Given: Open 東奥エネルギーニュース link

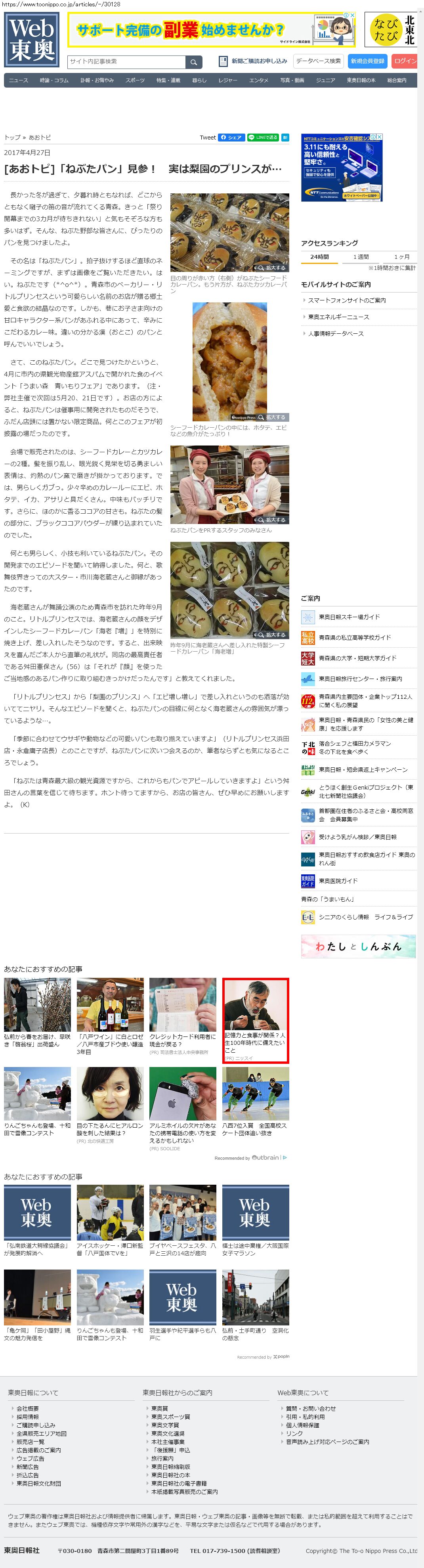Looking at the screenshot, I should (338, 317).
